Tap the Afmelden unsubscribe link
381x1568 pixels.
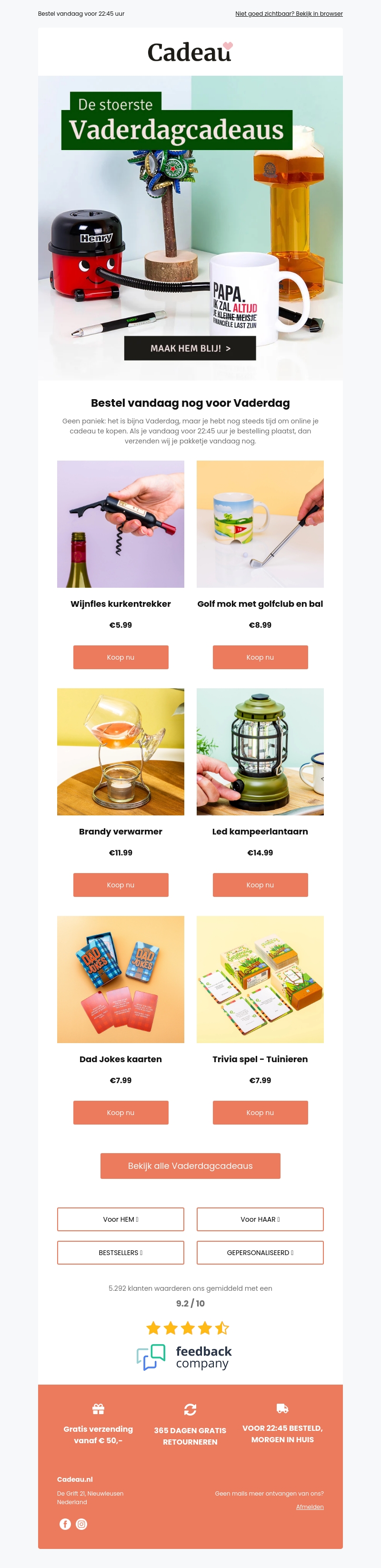coord(309,1507)
